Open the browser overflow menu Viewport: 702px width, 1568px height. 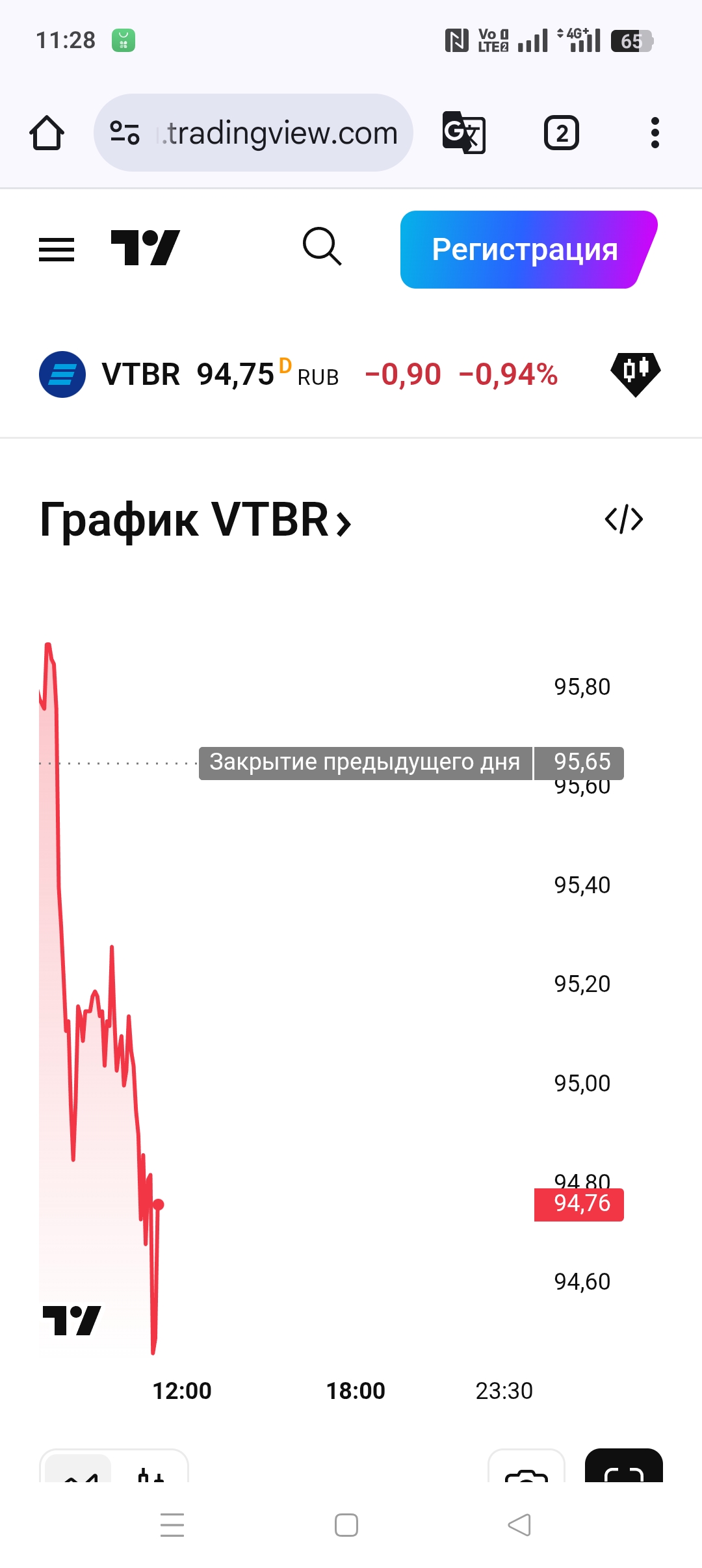tap(655, 133)
